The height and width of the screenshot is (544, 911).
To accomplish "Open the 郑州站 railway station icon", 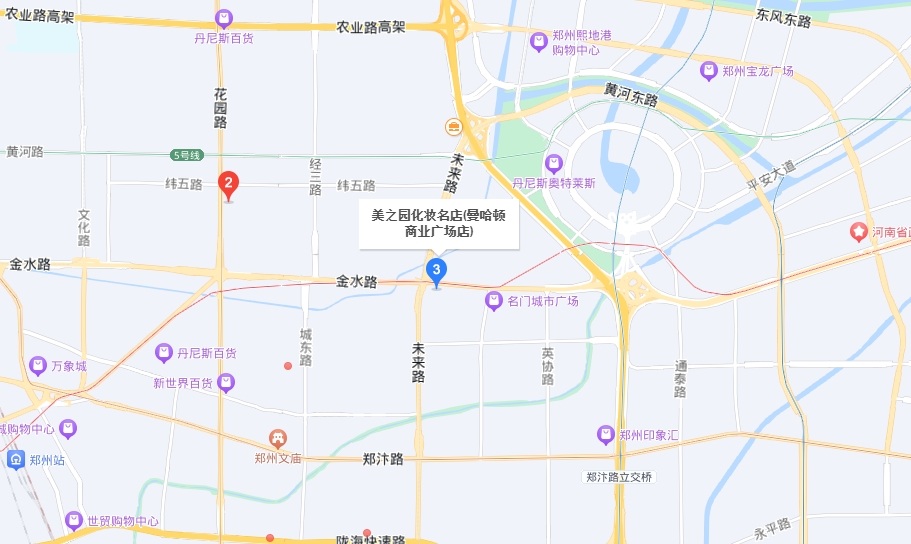I will click(x=15, y=460).
